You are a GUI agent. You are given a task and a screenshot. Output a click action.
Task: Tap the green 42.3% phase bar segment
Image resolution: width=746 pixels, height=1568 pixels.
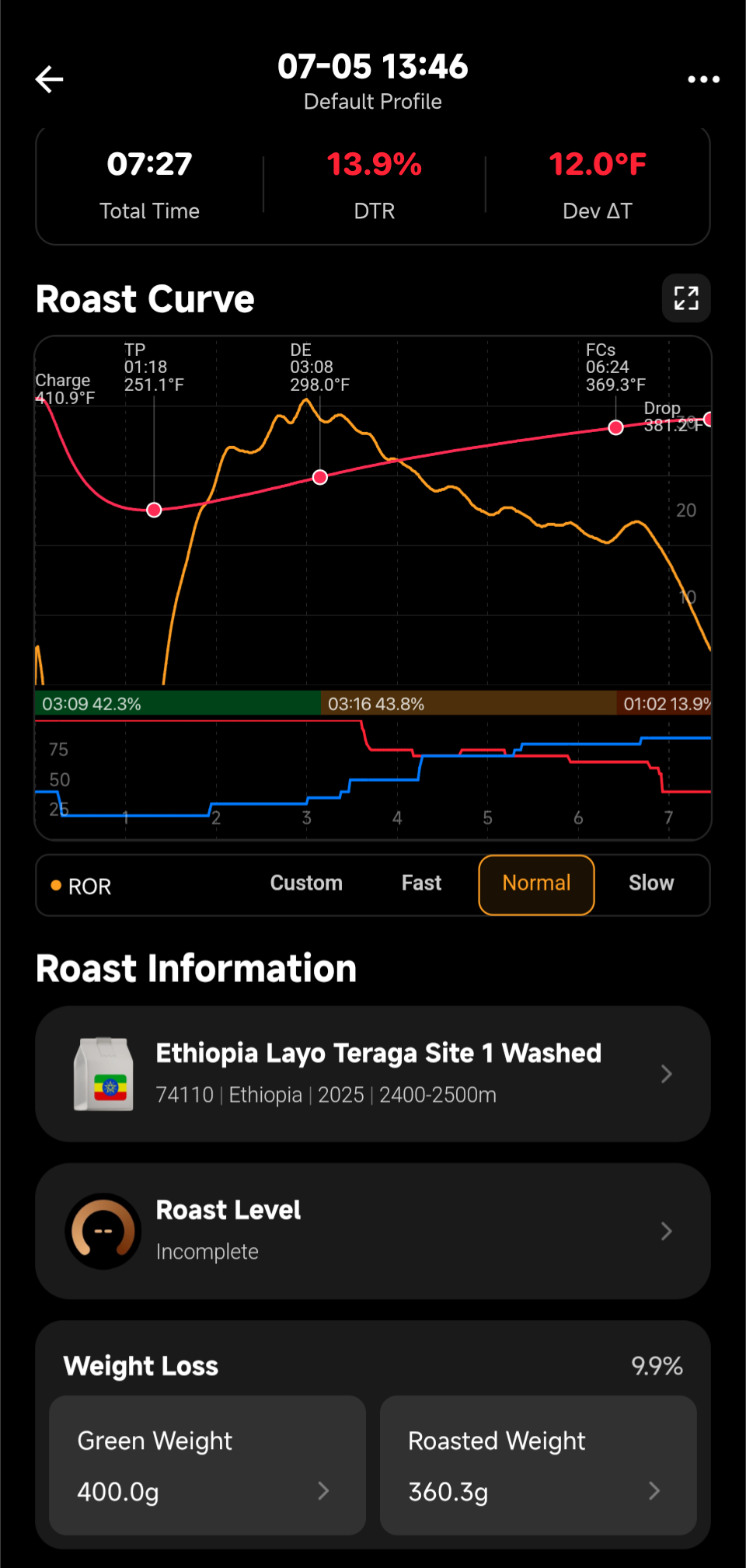click(x=175, y=704)
